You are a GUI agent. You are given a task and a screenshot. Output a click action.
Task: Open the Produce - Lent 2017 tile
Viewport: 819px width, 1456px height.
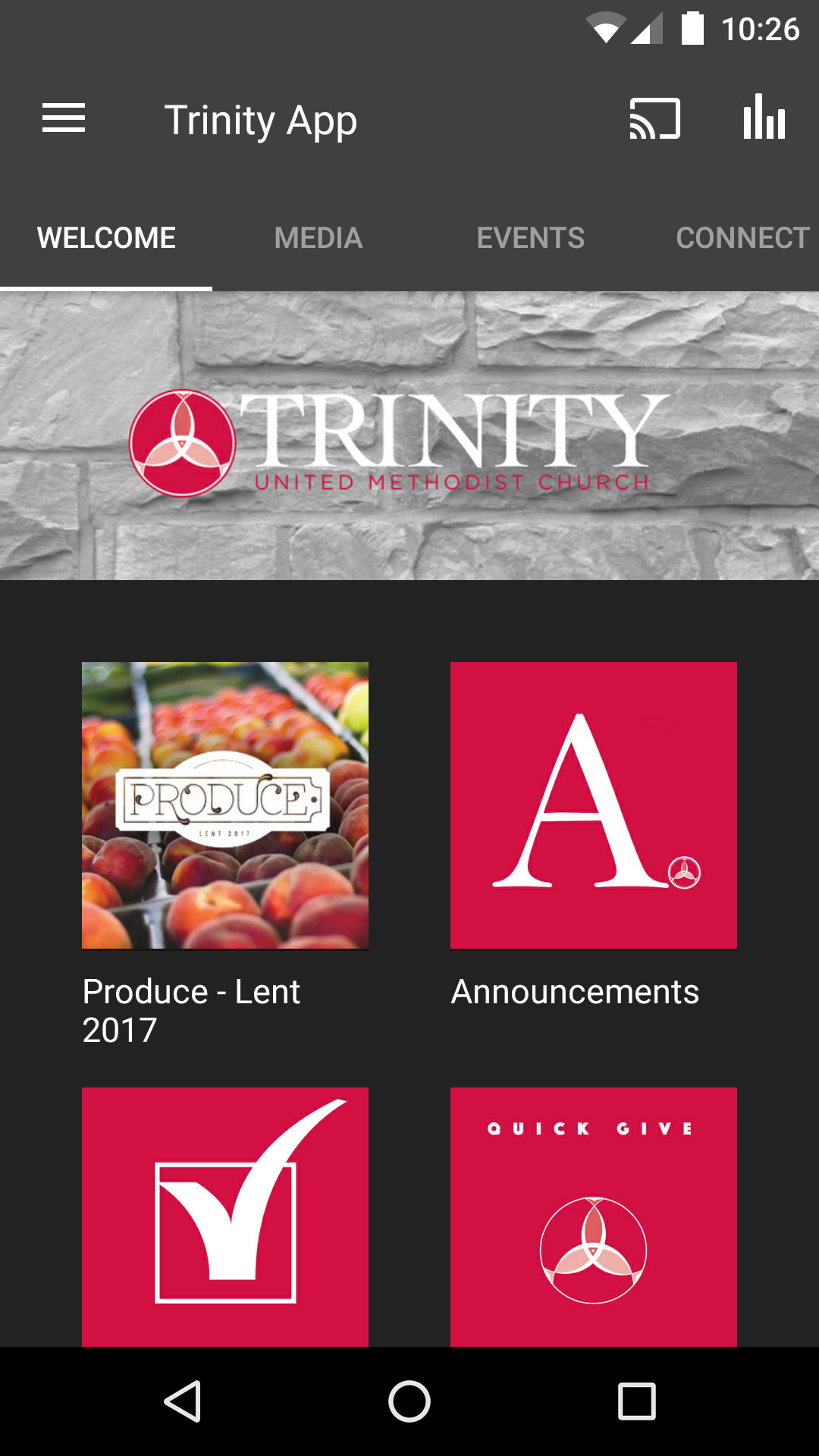(x=224, y=805)
